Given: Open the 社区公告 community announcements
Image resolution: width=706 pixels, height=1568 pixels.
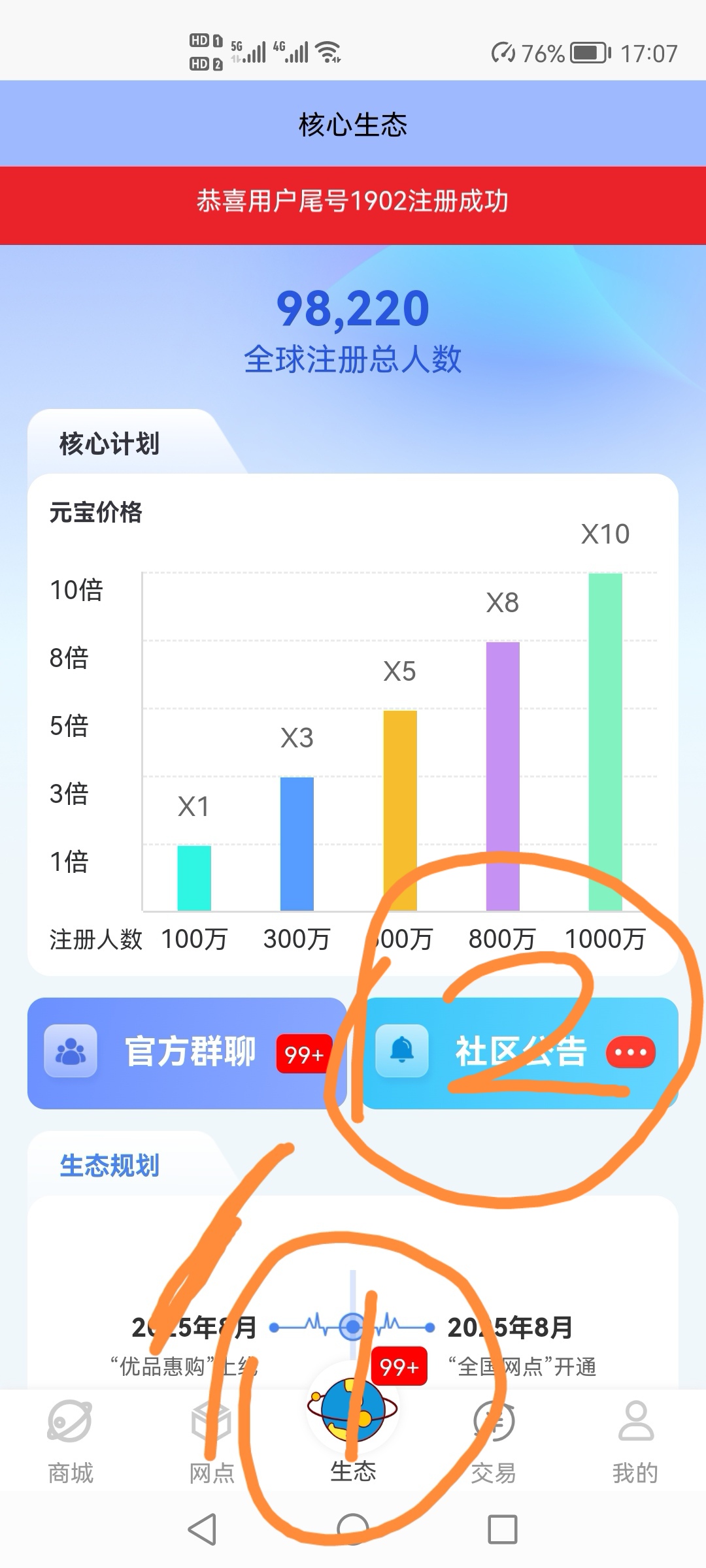Looking at the screenshot, I should [520, 1053].
